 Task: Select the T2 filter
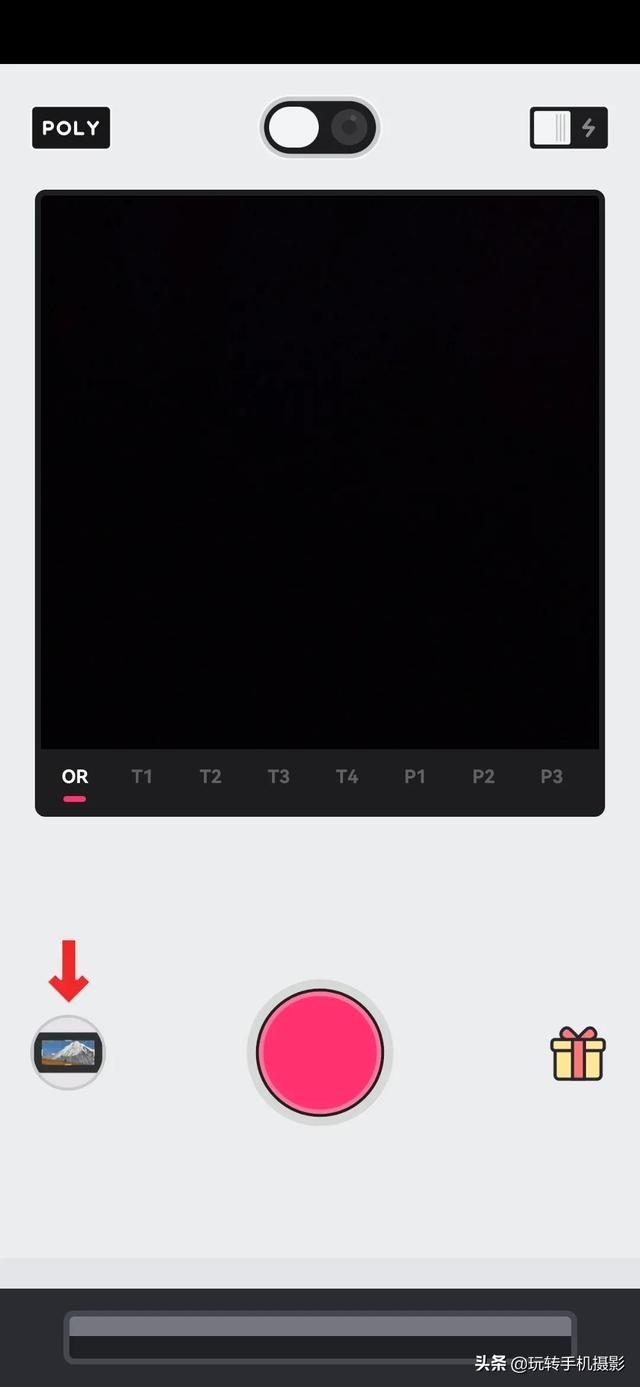pyautogui.click(x=210, y=776)
